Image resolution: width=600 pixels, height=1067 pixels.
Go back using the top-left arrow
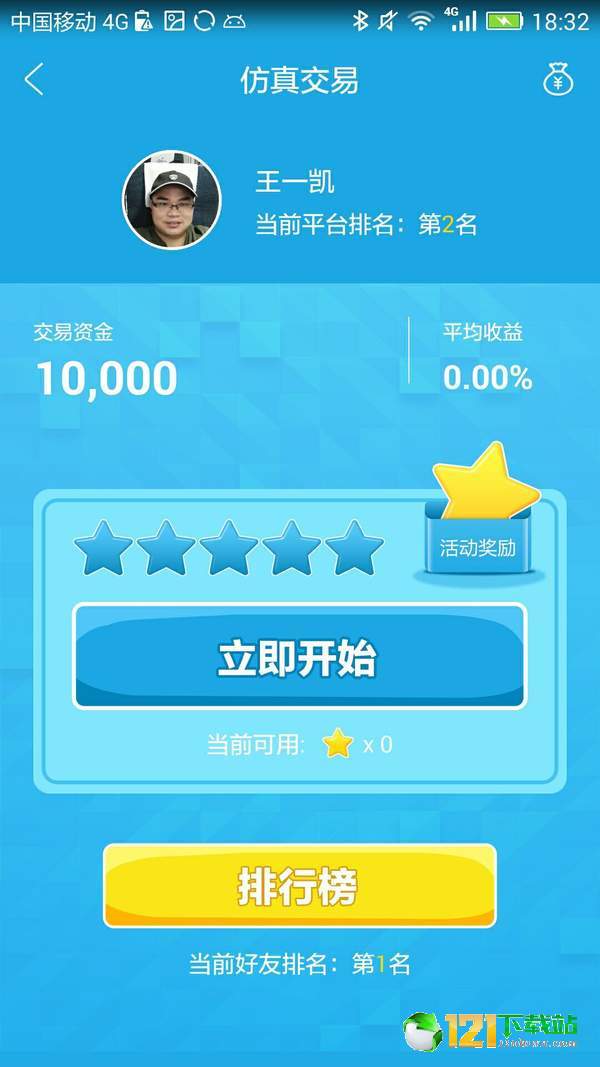pos(35,80)
